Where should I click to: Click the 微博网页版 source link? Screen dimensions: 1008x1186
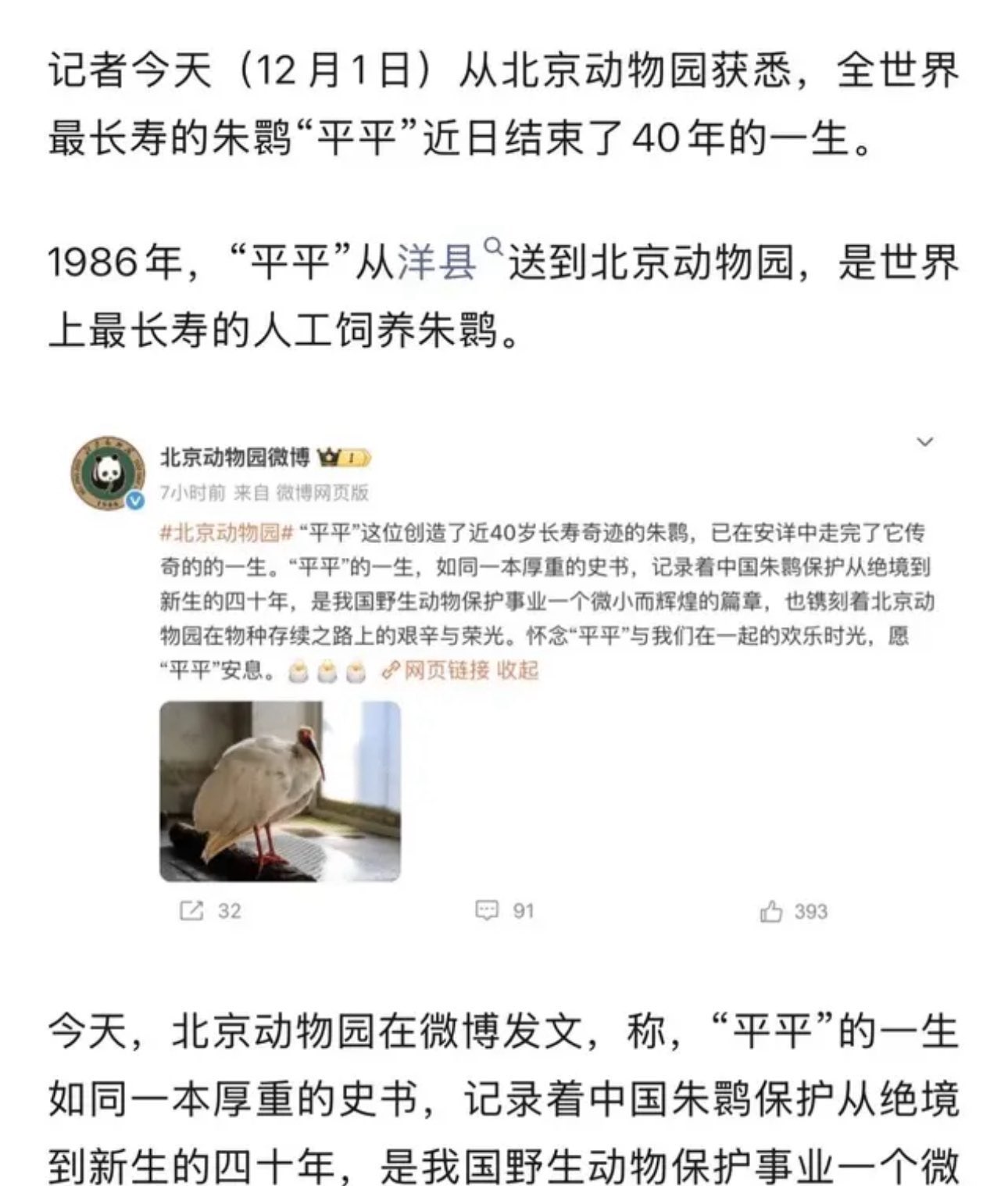pyautogui.click(x=320, y=492)
